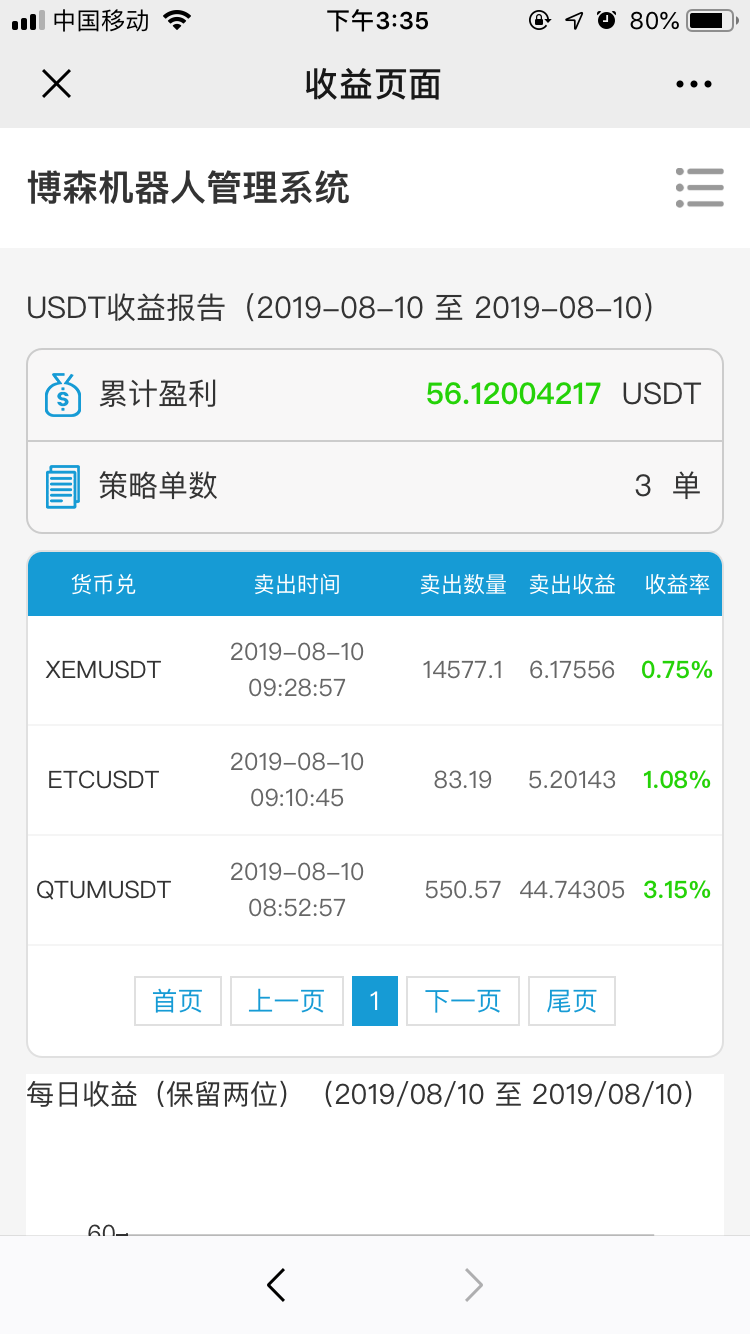This screenshot has height=1334, width=750.
Task: Tap 上一页 previous page button
Action: [287, 1001]
